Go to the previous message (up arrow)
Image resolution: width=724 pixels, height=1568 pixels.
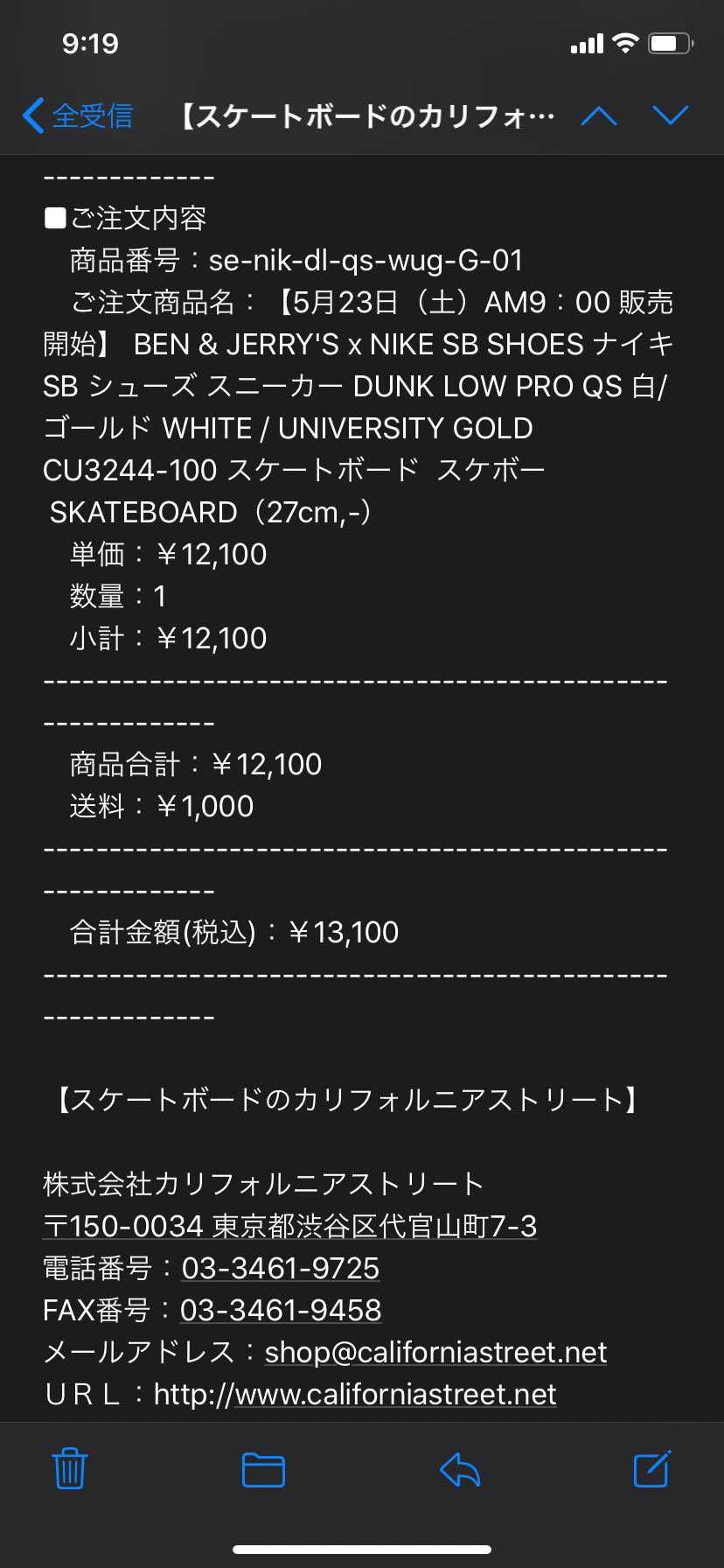(599, 115)
